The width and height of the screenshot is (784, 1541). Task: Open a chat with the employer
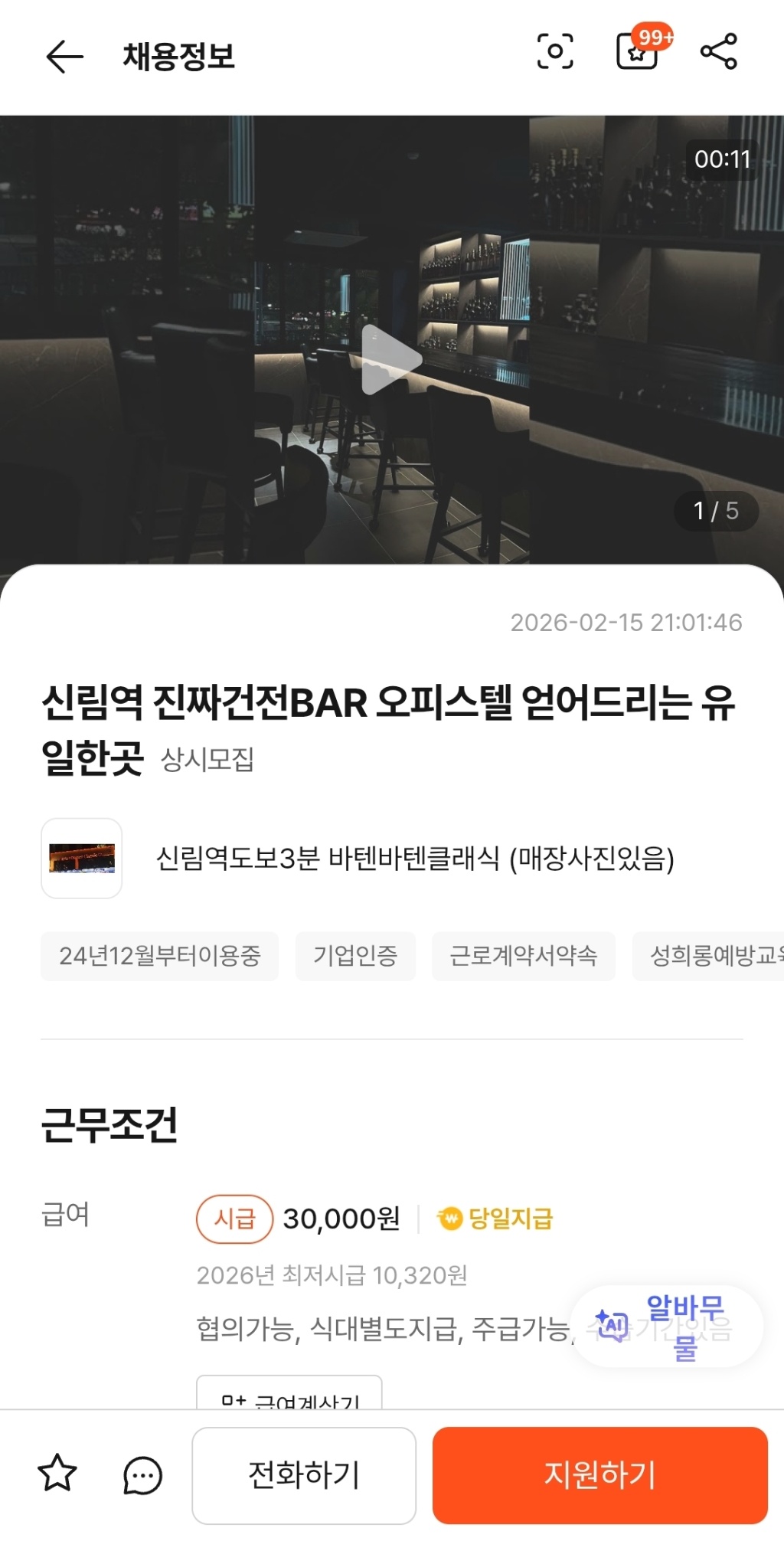click(x=142, y=1475)
